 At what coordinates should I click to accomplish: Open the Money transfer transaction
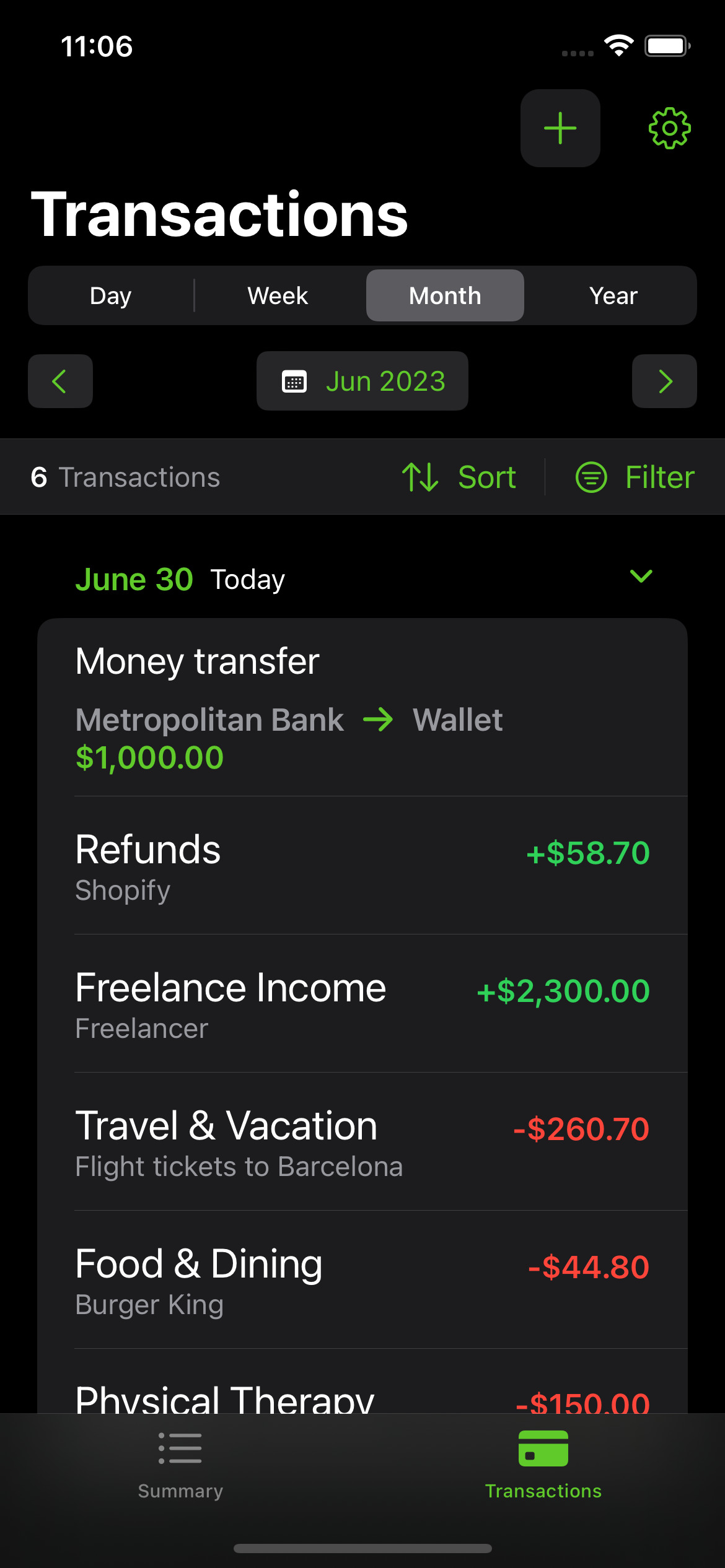point(362,708)
